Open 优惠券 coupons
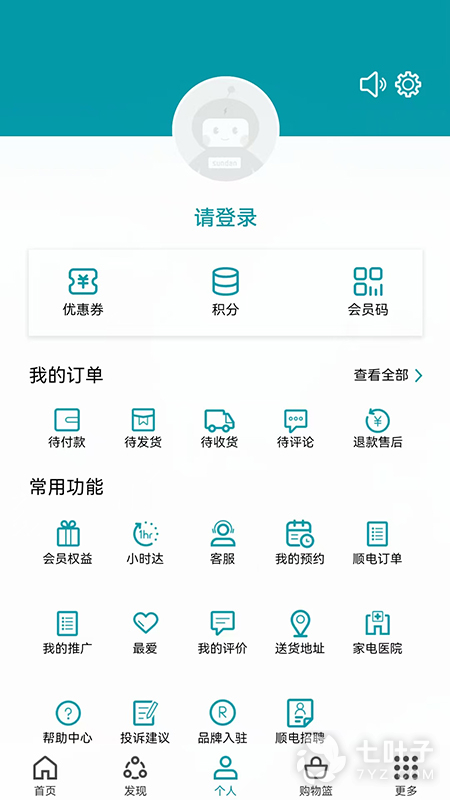This screenshot has height=800, width=450. (x=83, y=292)
